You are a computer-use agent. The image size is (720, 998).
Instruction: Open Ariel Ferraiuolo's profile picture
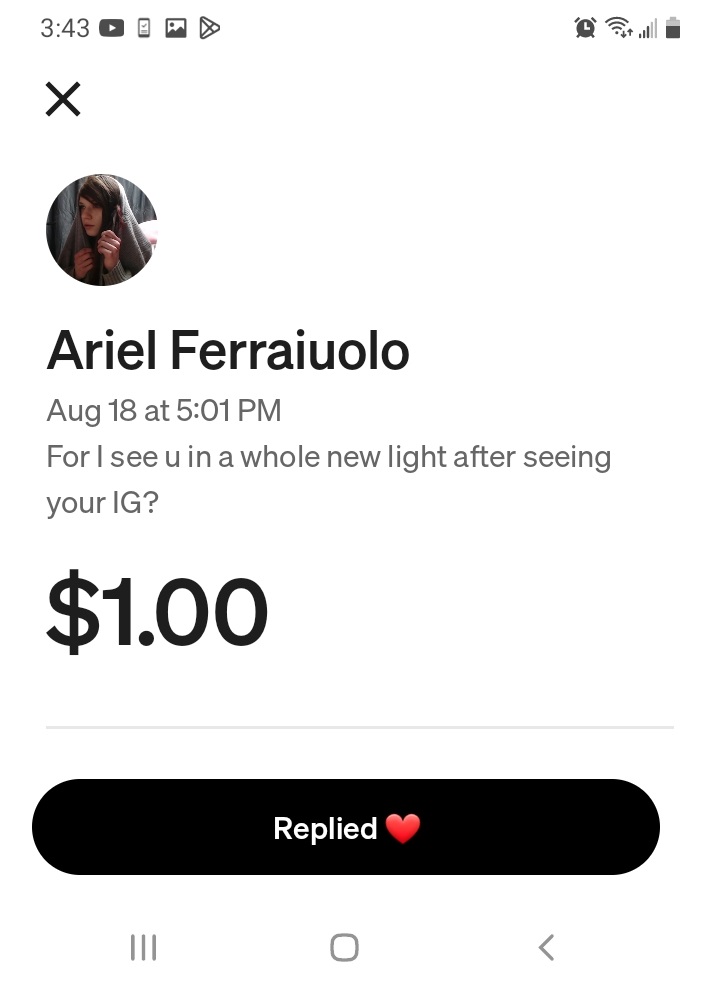pyautogui.click(x=102, y=230)
